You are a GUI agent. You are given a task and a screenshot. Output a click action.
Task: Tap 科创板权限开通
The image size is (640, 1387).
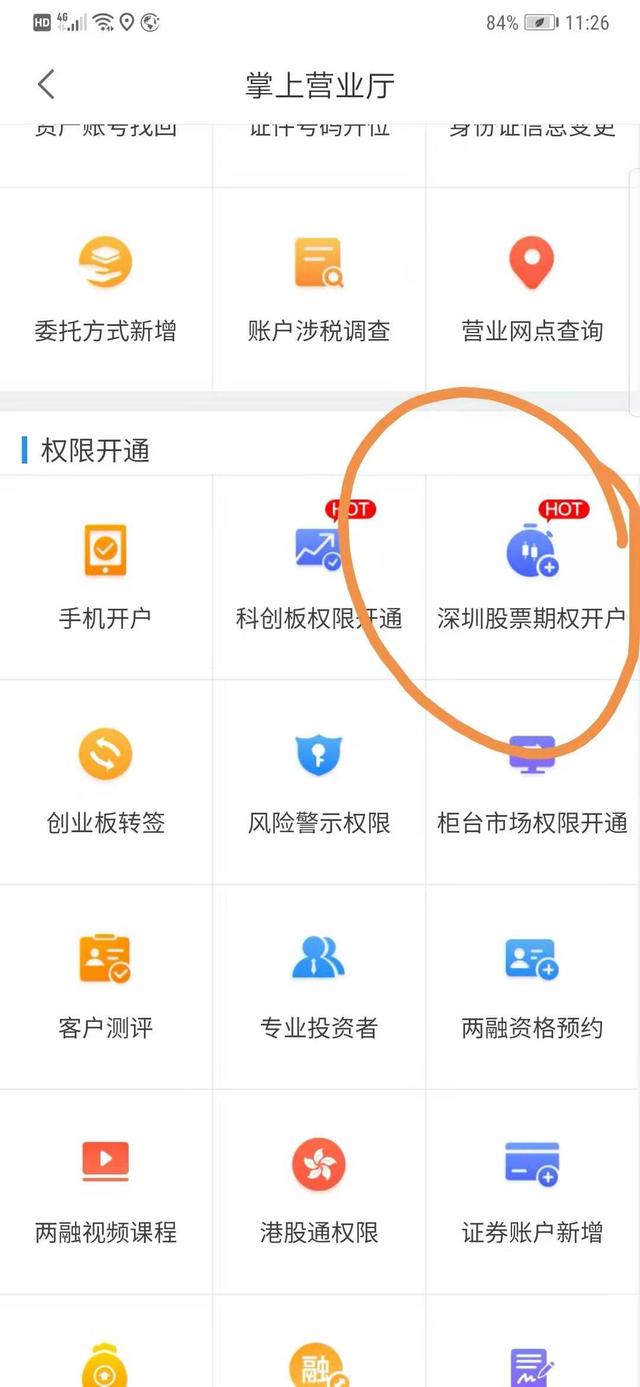click(319, 577)
